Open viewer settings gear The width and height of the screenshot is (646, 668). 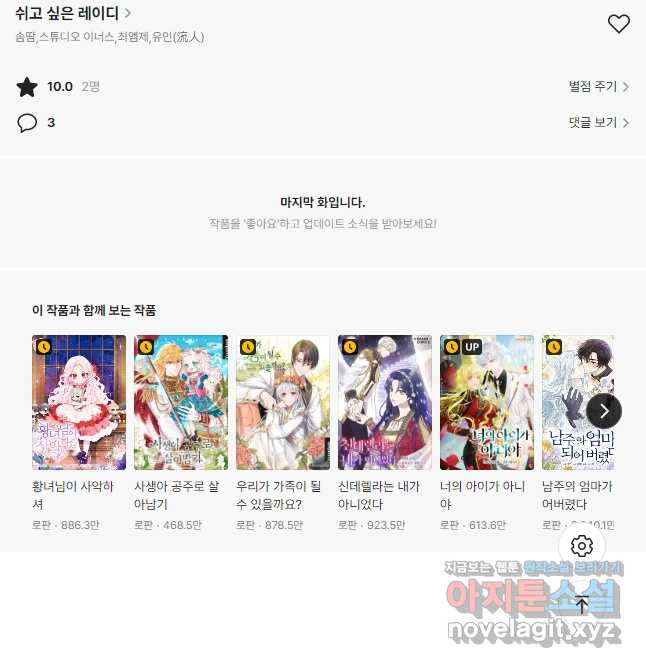tap(582, 546)
